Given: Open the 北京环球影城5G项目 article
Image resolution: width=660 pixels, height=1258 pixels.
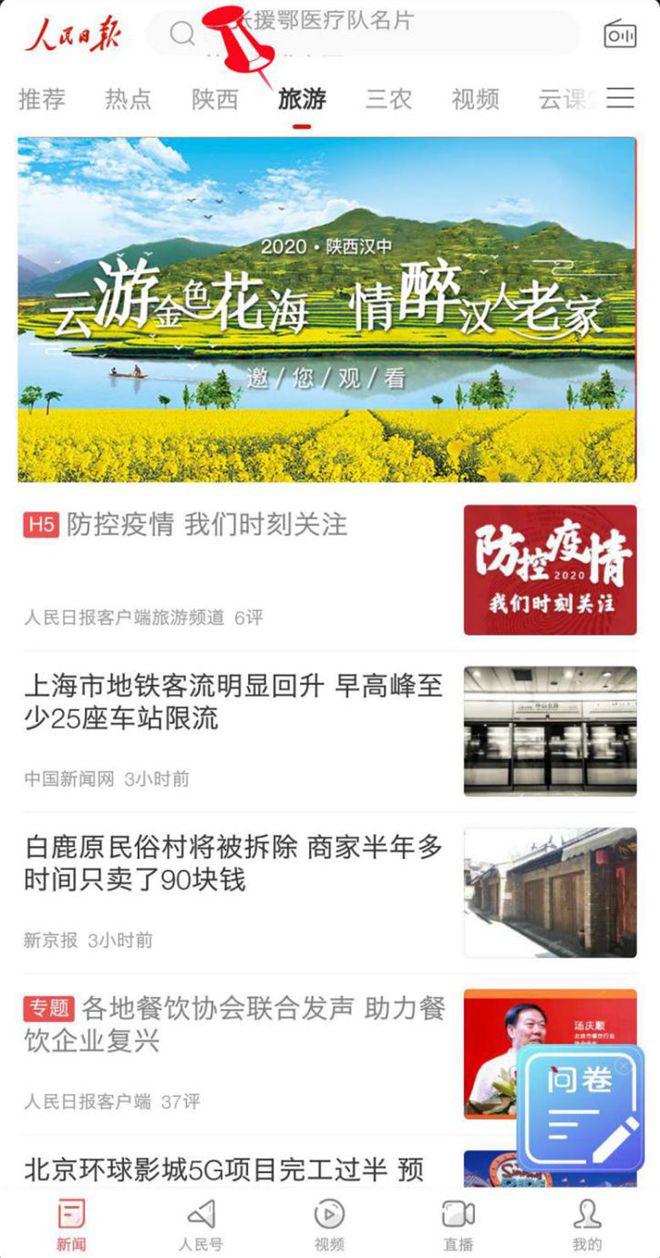Looking at the screenshot, I should click(225, 1167).
